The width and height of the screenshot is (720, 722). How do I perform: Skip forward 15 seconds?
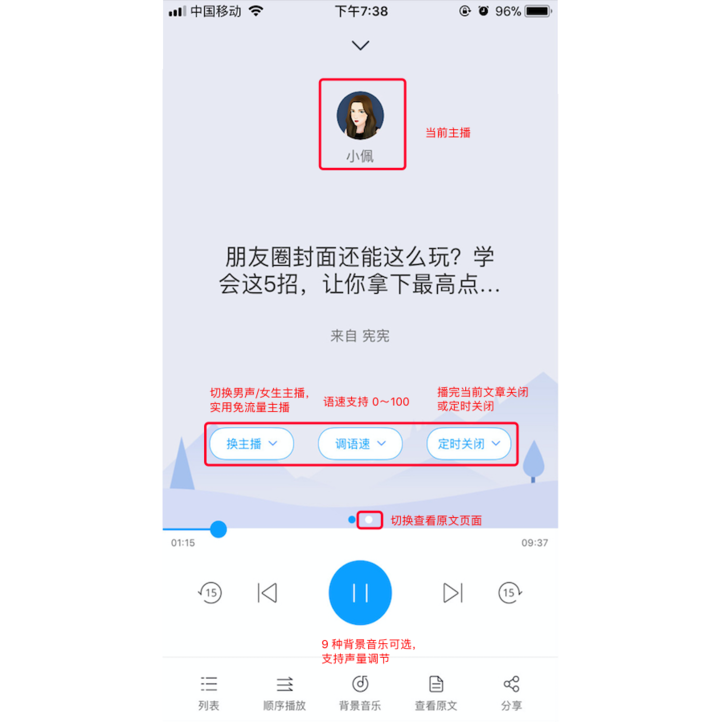[x=510, y=593]
